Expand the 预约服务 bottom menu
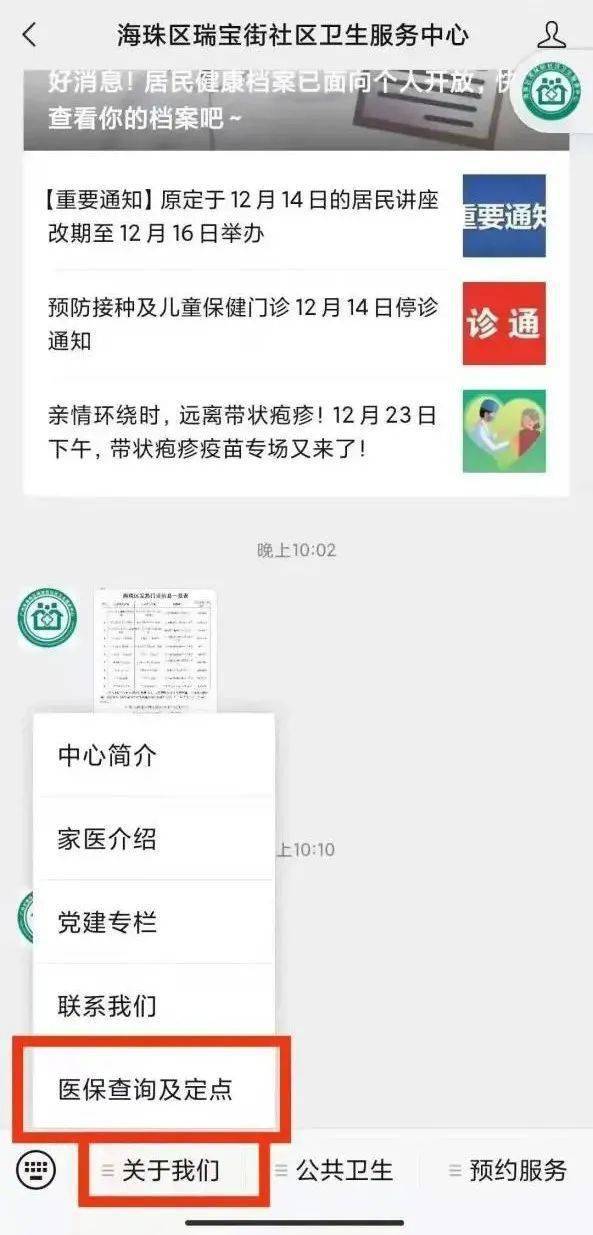The width and height of the screenshot is (593, 1235). pyautogui.click(x=508, y=1170)
